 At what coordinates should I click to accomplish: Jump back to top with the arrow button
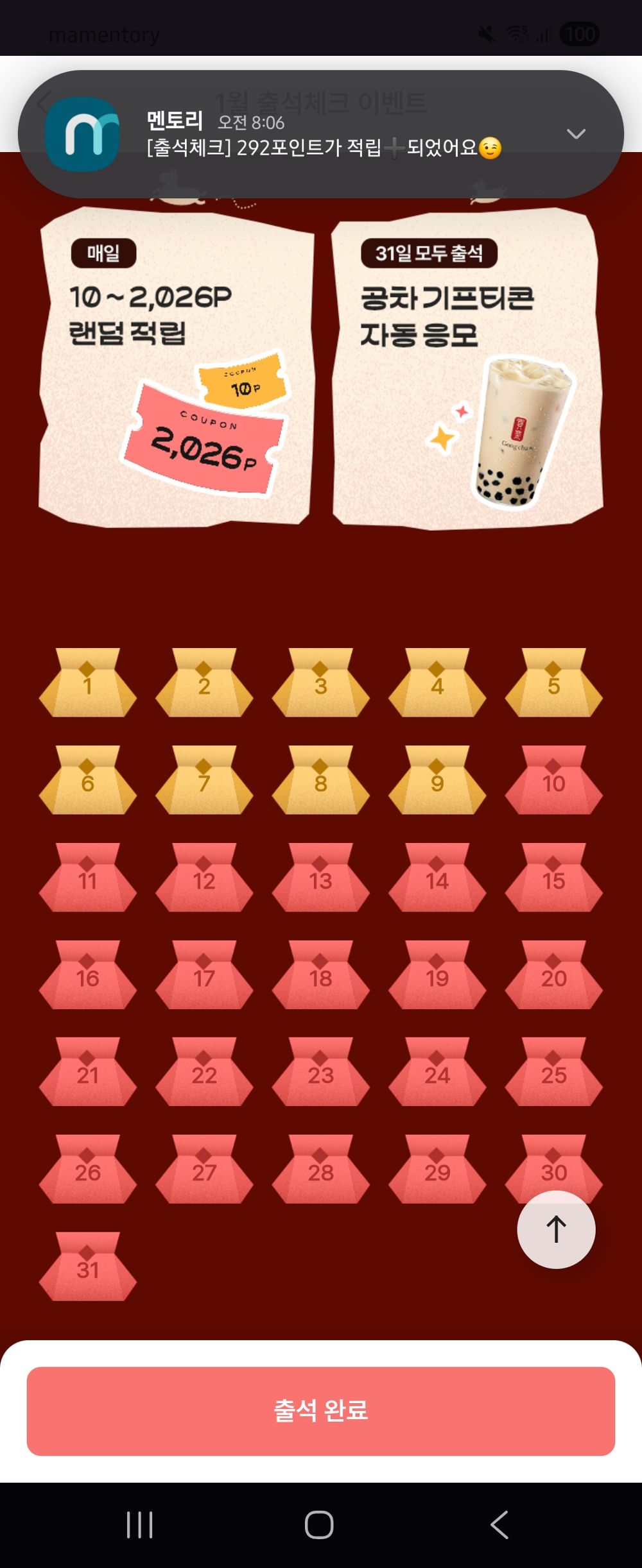click(x=556, y=1229)
